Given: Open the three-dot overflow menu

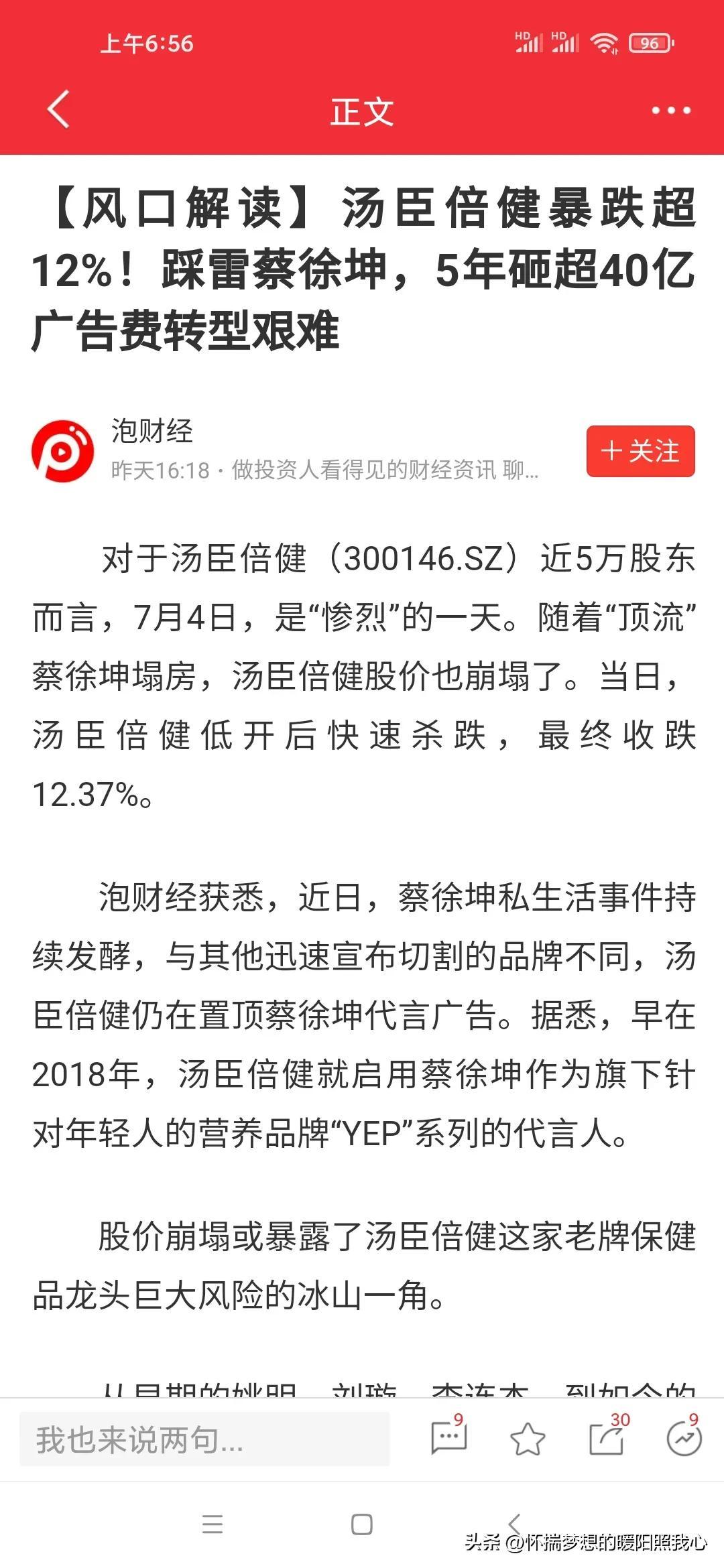Looking at the screenshot, I should click(x=671, y=111).
